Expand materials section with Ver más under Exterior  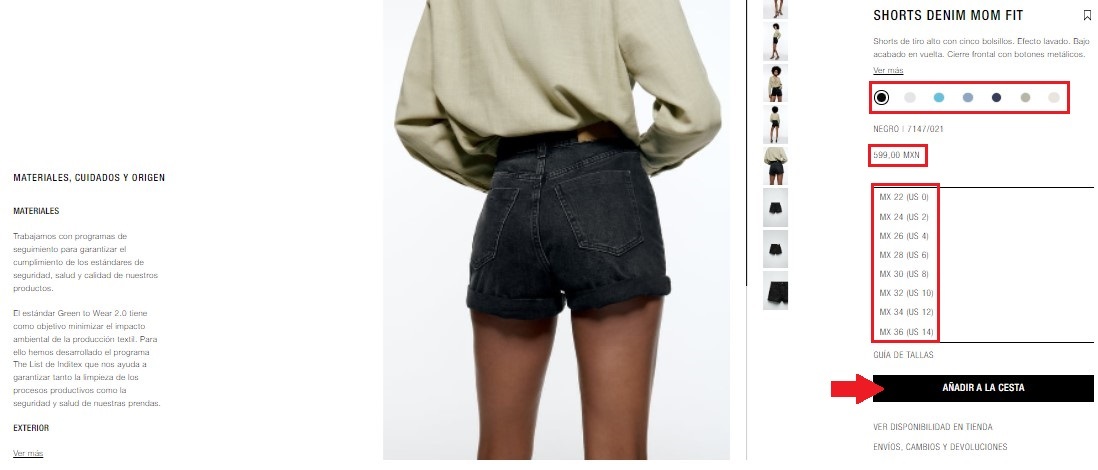28,453
